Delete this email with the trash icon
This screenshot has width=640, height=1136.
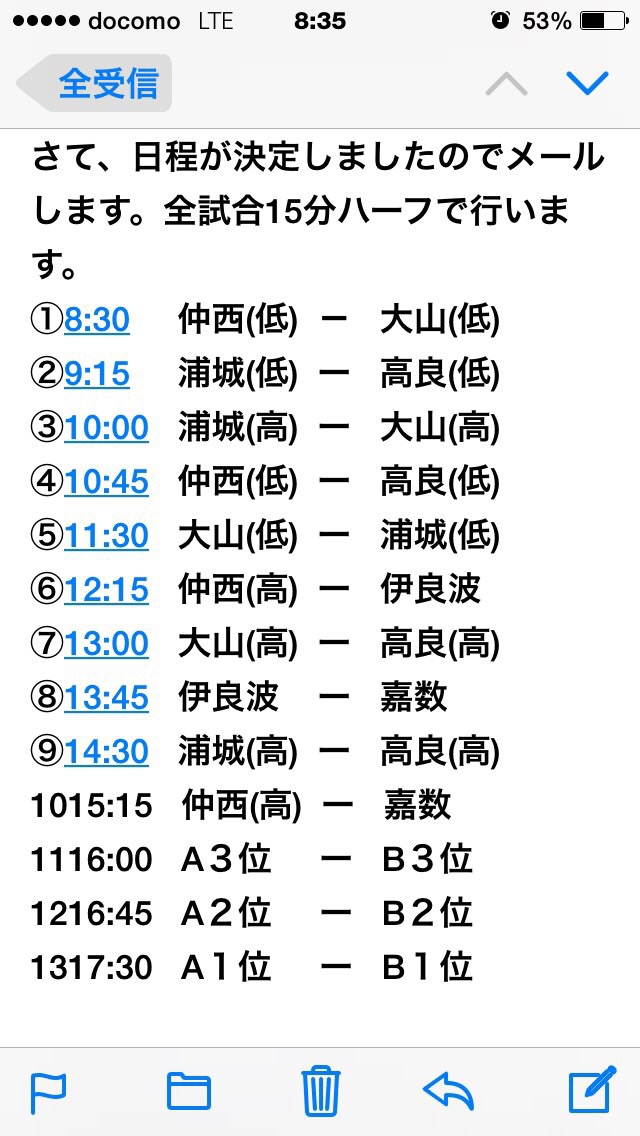tap(321, 1091)
